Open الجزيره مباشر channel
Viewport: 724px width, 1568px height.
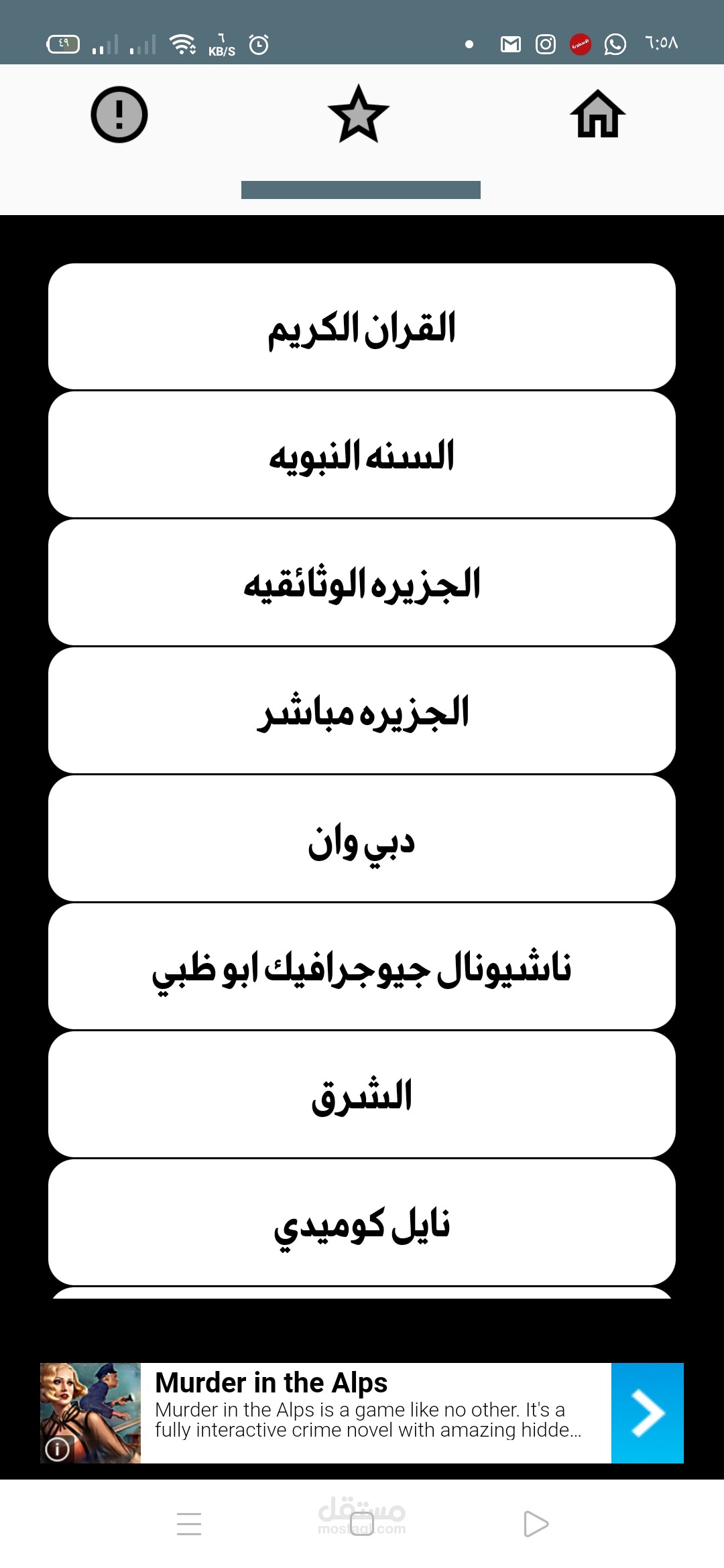[362, 710]
